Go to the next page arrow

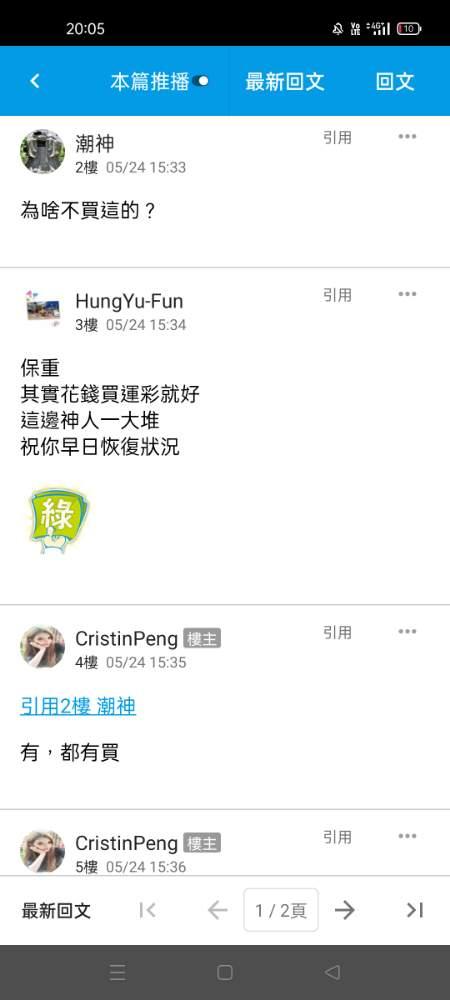coord(345,910)
